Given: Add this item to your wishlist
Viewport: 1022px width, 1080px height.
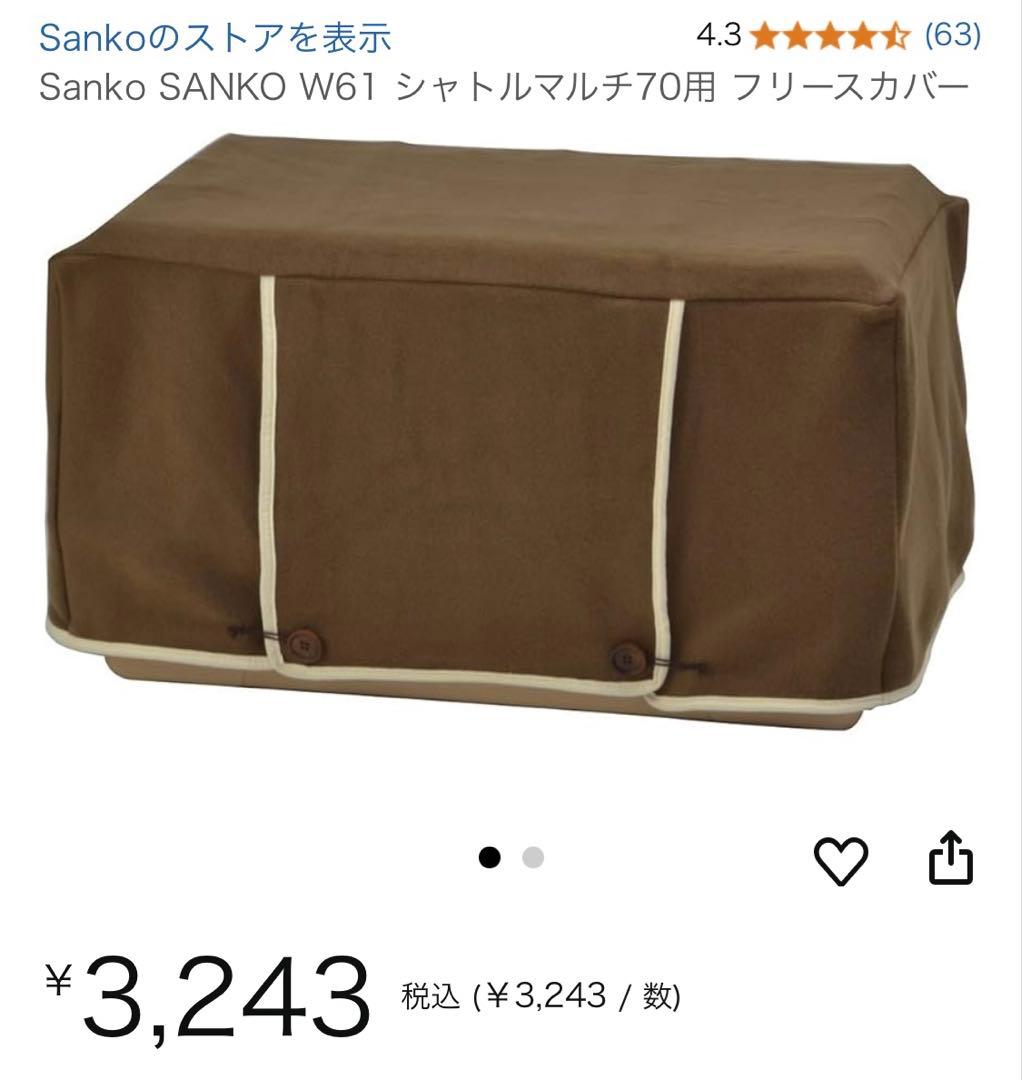Looking at the screenshot, I should point(840,860).
